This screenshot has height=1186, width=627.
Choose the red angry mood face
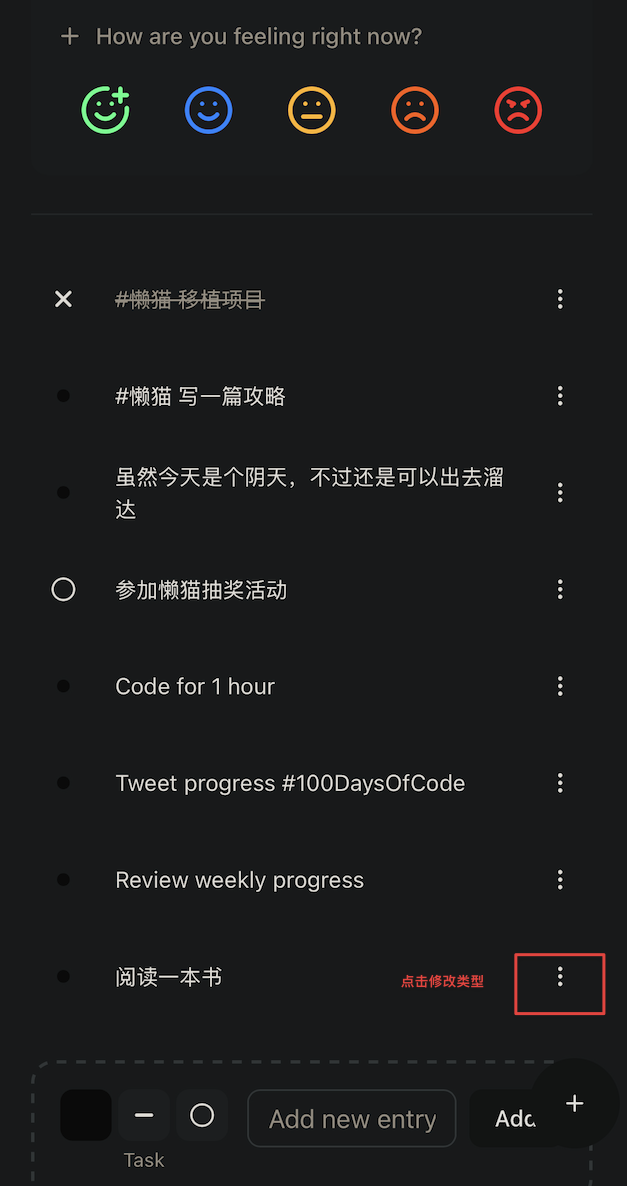tap(518, 110)
